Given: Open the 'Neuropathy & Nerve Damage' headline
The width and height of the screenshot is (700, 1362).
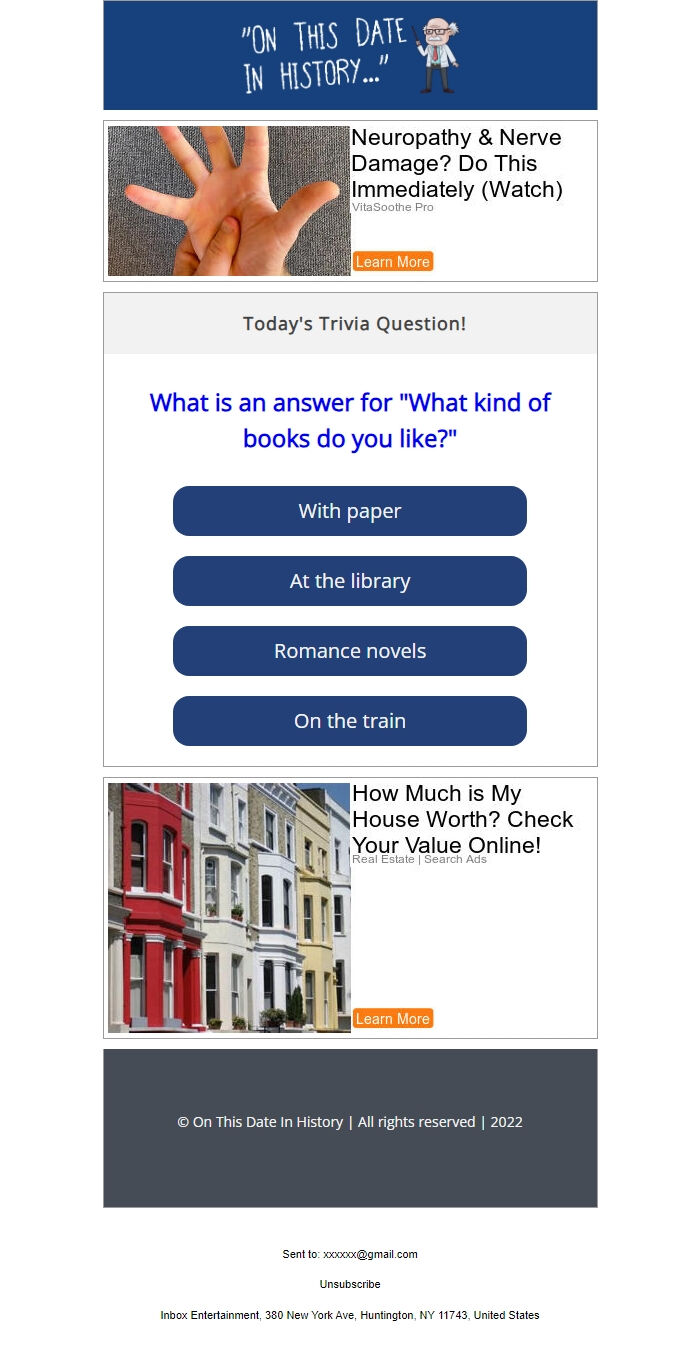Looking at the screenshot, I should click(x=457, y=163).
